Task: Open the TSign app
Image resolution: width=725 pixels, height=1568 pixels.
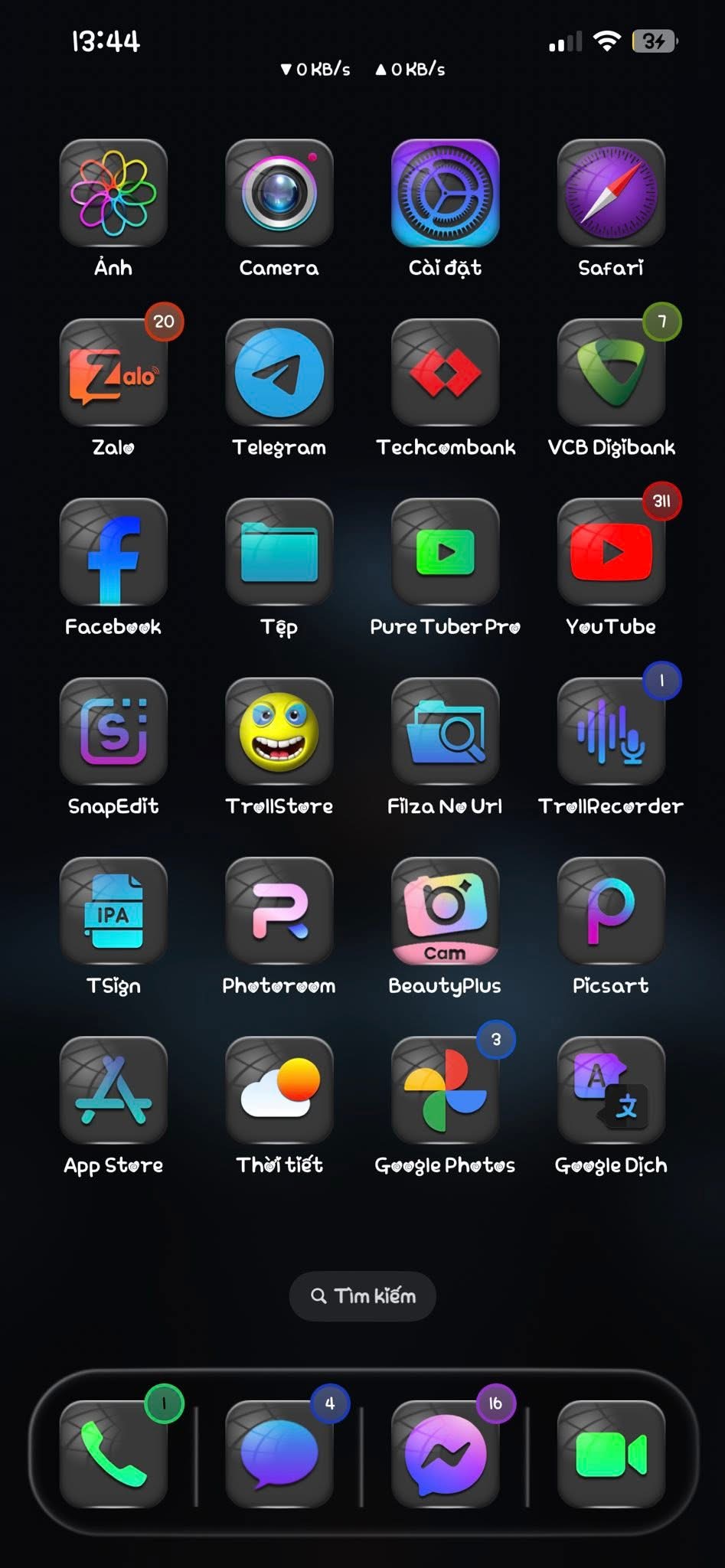Action: 113,911
